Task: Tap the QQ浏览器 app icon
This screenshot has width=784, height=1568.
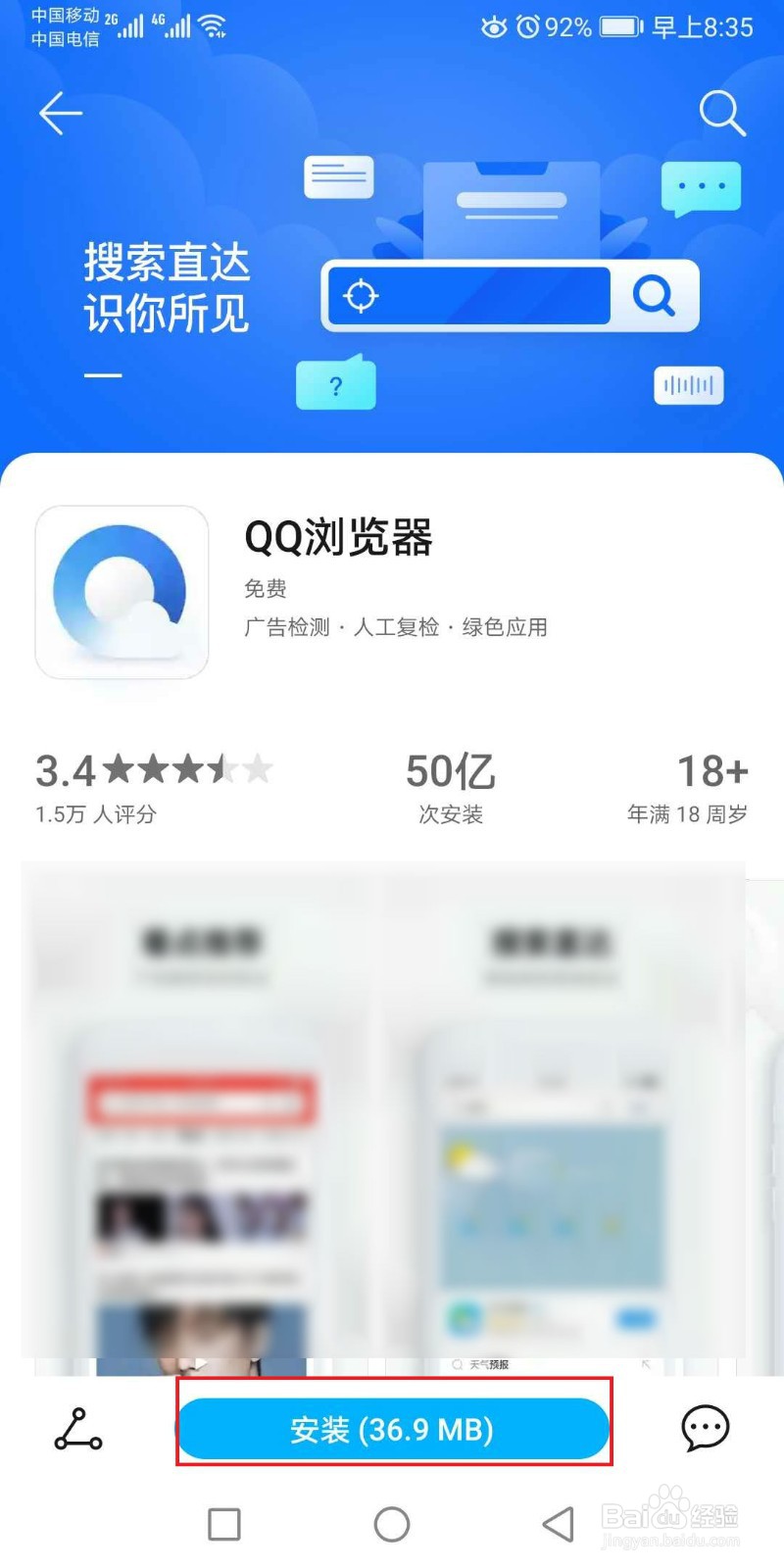Action: [121, 594]
